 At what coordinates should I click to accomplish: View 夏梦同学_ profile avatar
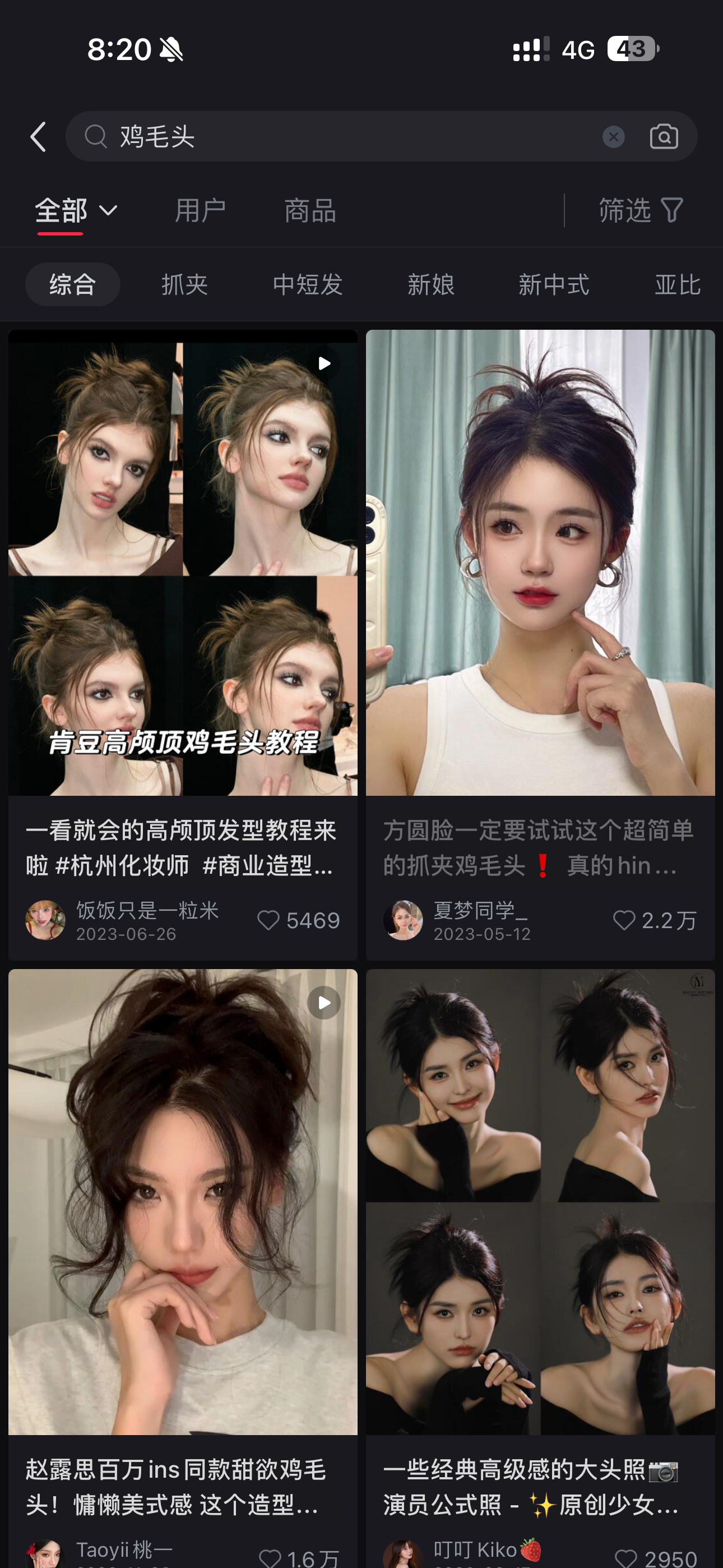coord(403,920)
